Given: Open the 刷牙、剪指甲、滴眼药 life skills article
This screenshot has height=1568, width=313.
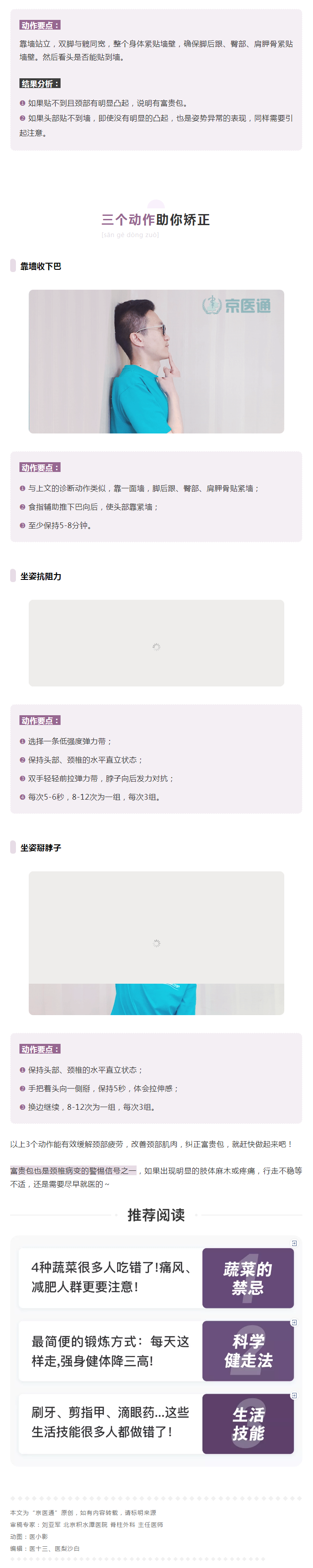Looking at the screenshot, I should click(x=111, y=1422).
